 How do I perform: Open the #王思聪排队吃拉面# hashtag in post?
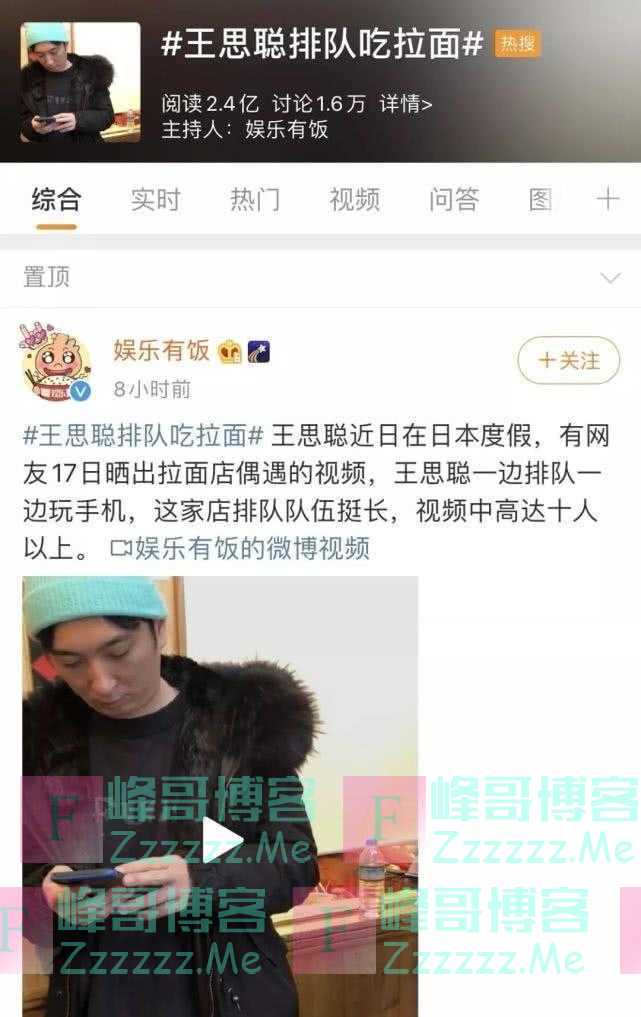143,437
